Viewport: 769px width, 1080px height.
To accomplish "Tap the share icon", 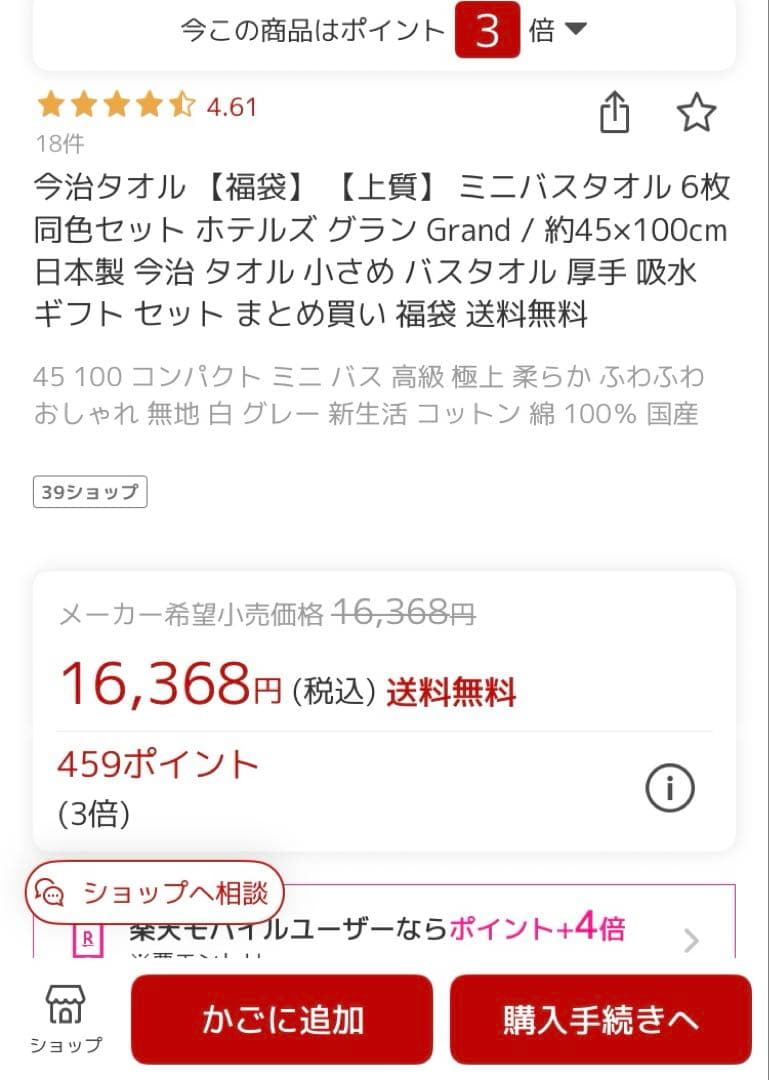I will [x=616, y=113].
